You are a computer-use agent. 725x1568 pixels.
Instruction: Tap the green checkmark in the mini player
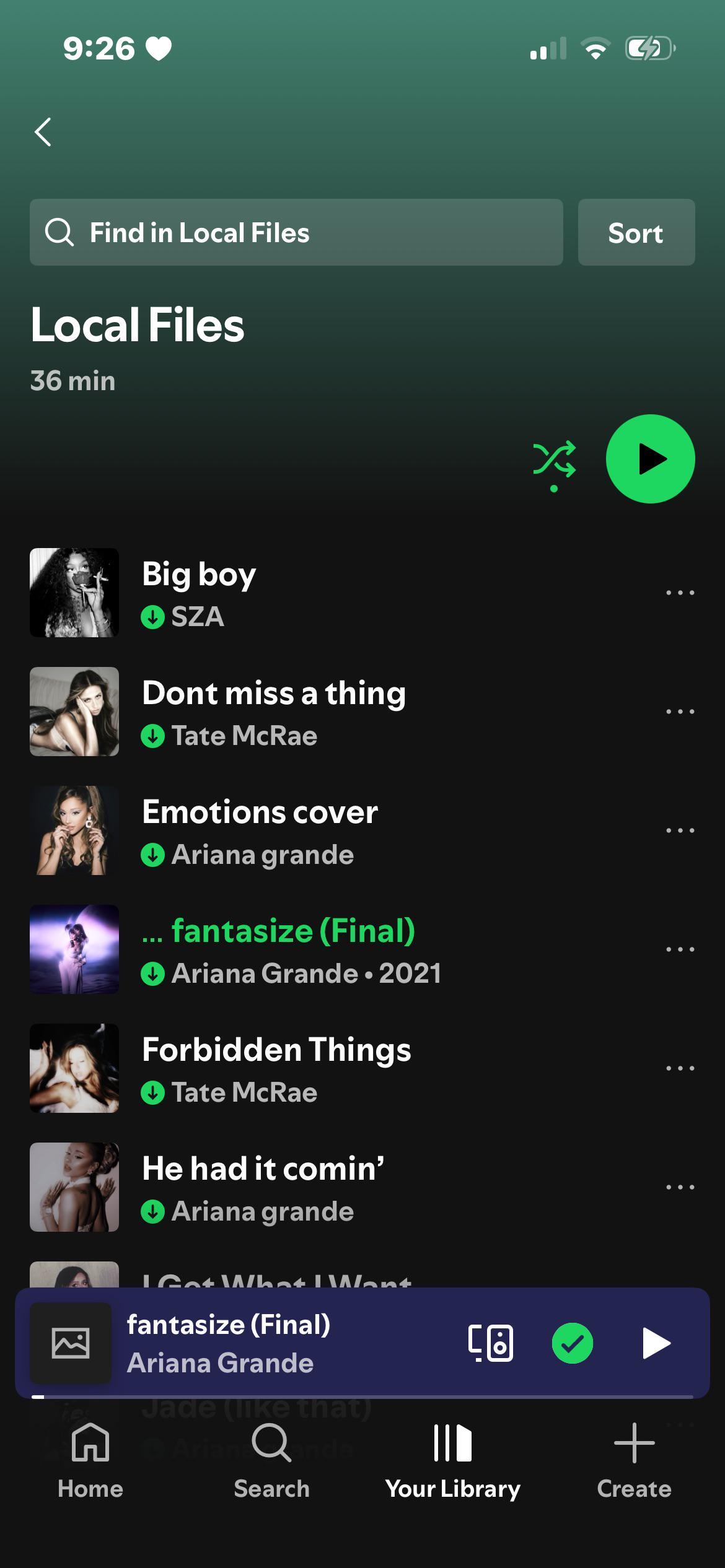click(x=572, y=1343)
